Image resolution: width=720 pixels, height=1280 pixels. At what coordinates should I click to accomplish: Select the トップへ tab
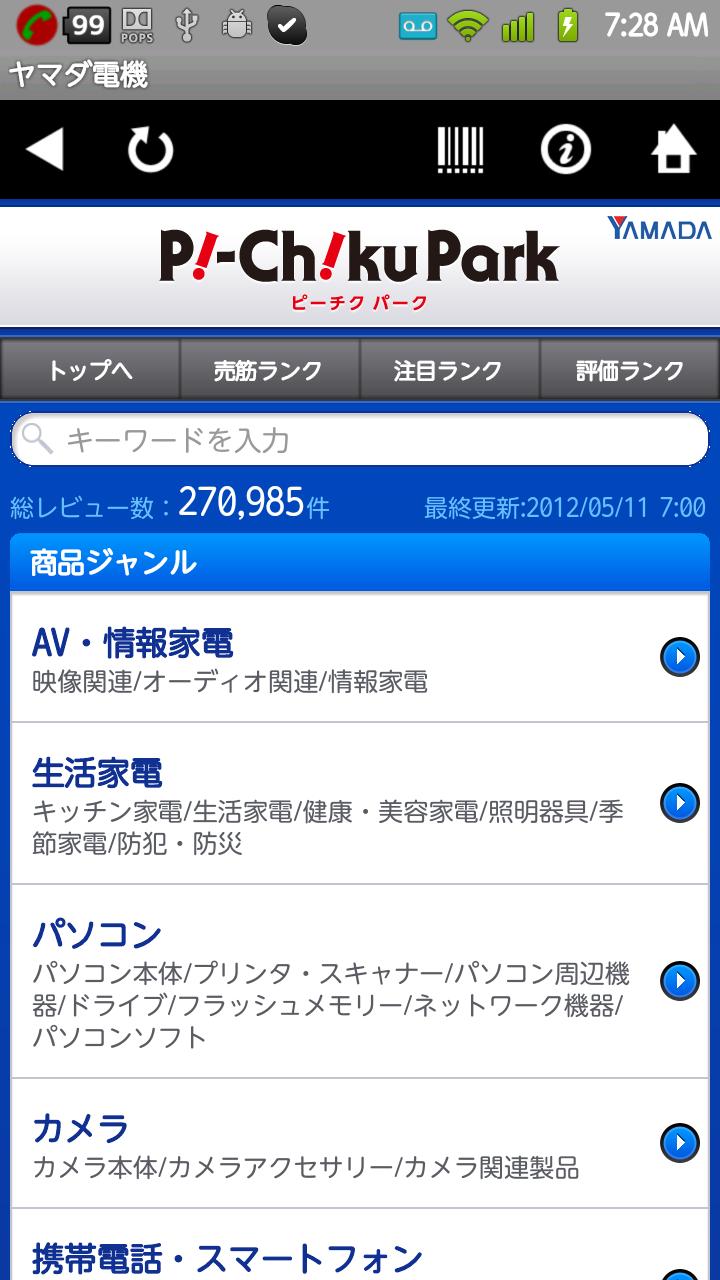[x=90, y=370]
